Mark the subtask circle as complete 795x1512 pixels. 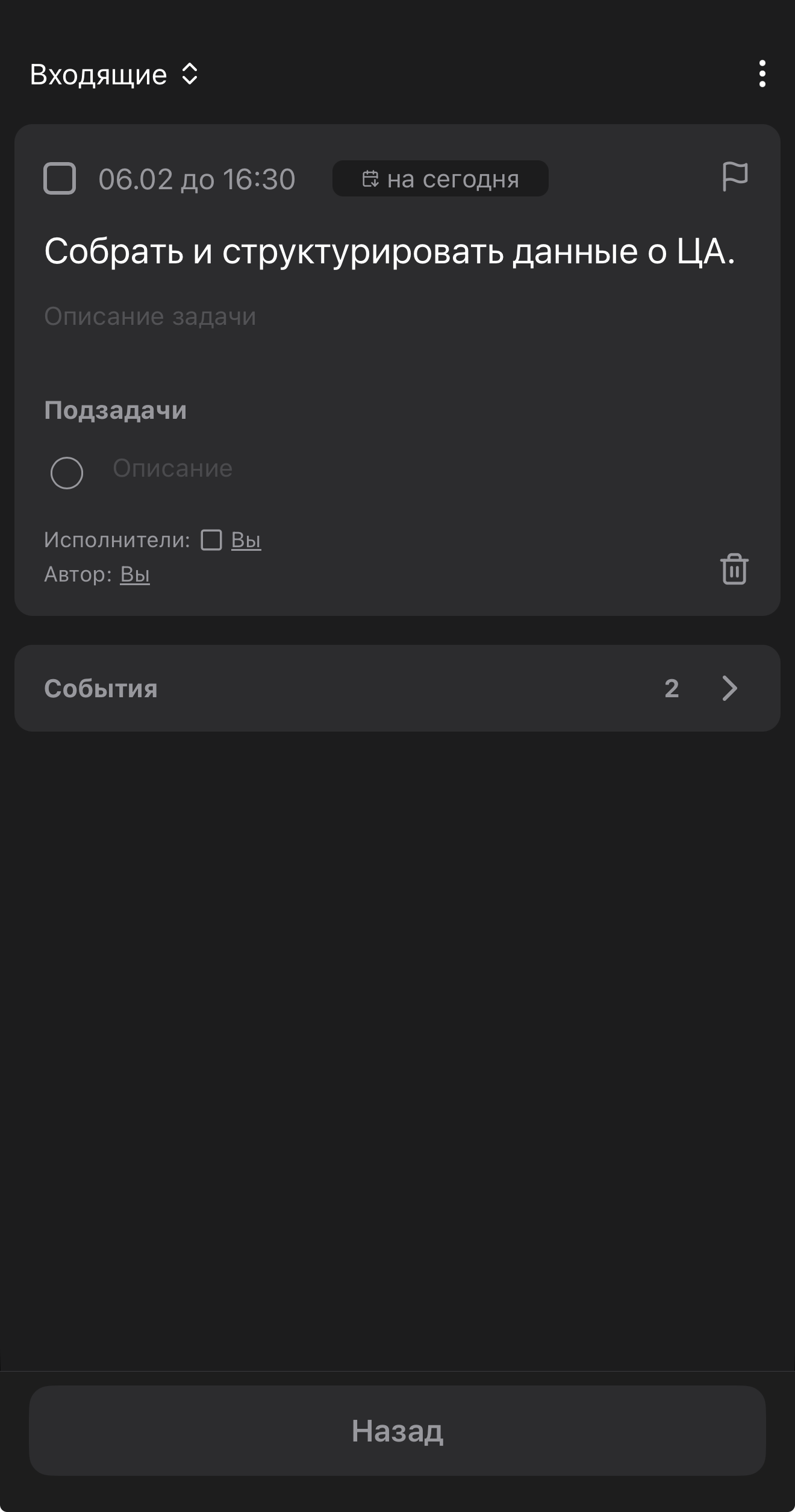pyautogui.click(x=67, y=472)
